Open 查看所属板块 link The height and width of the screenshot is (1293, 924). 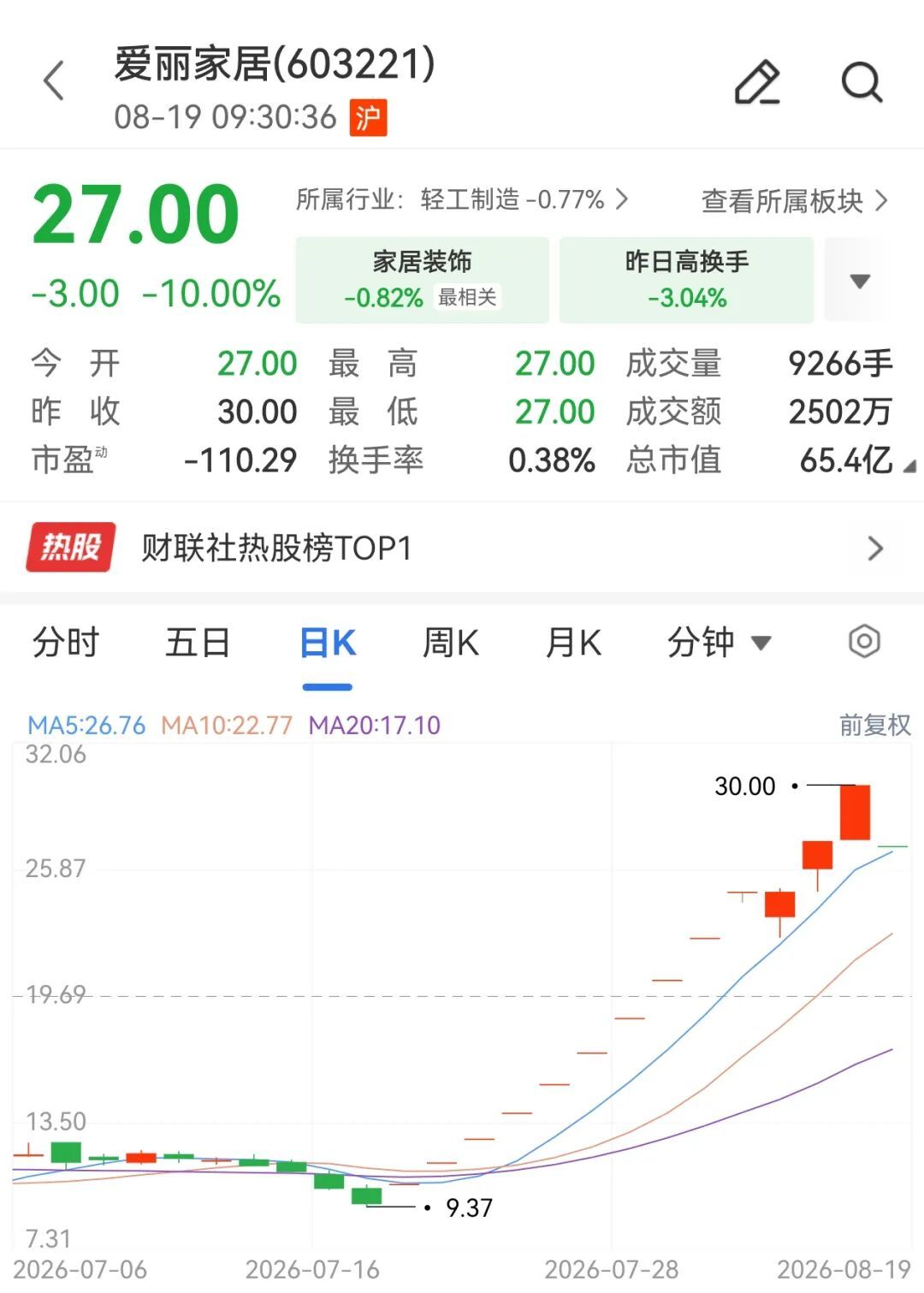[795, 201]
